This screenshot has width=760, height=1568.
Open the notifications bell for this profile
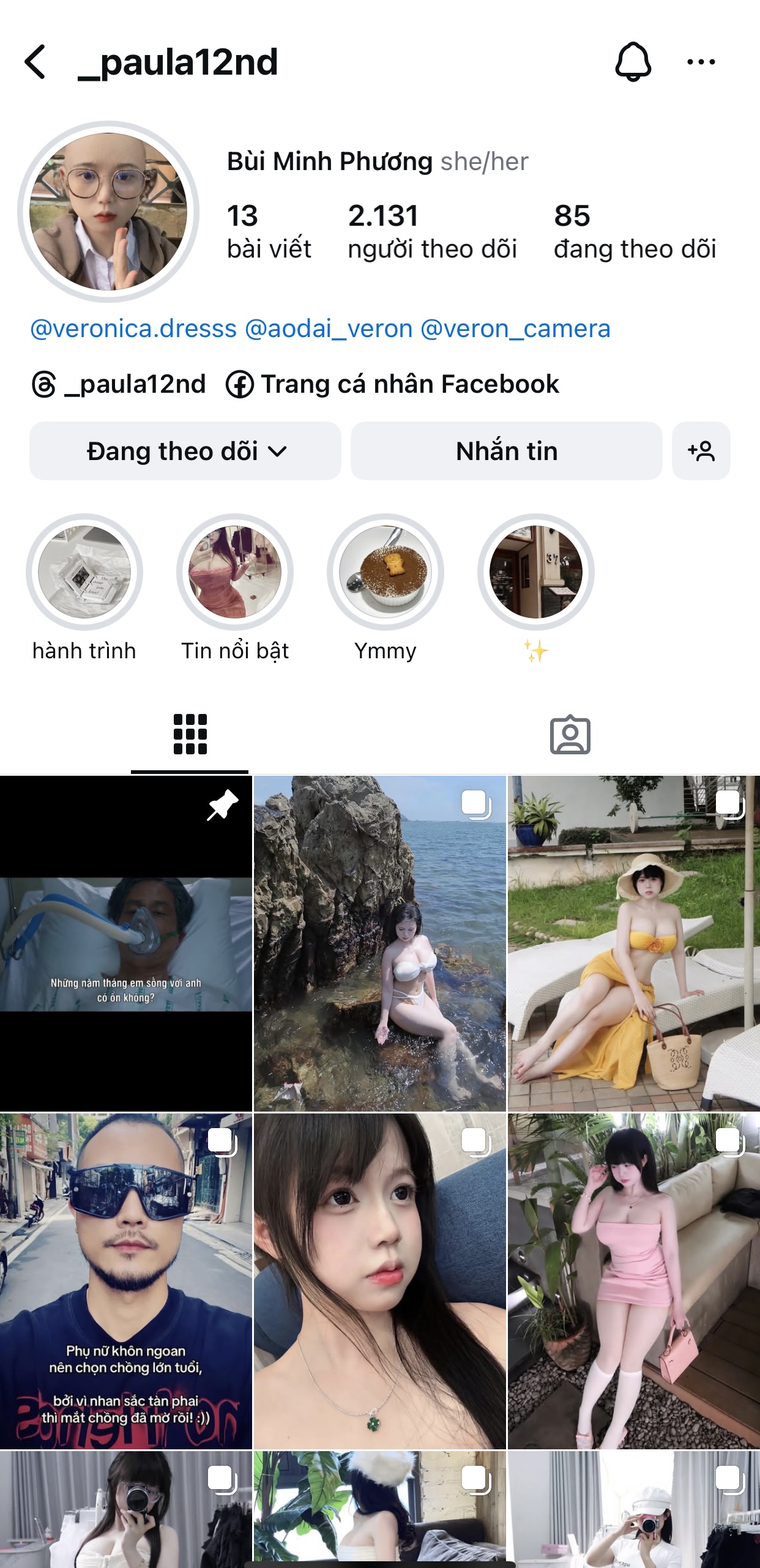pyautogui.click(x=633, y=62)
